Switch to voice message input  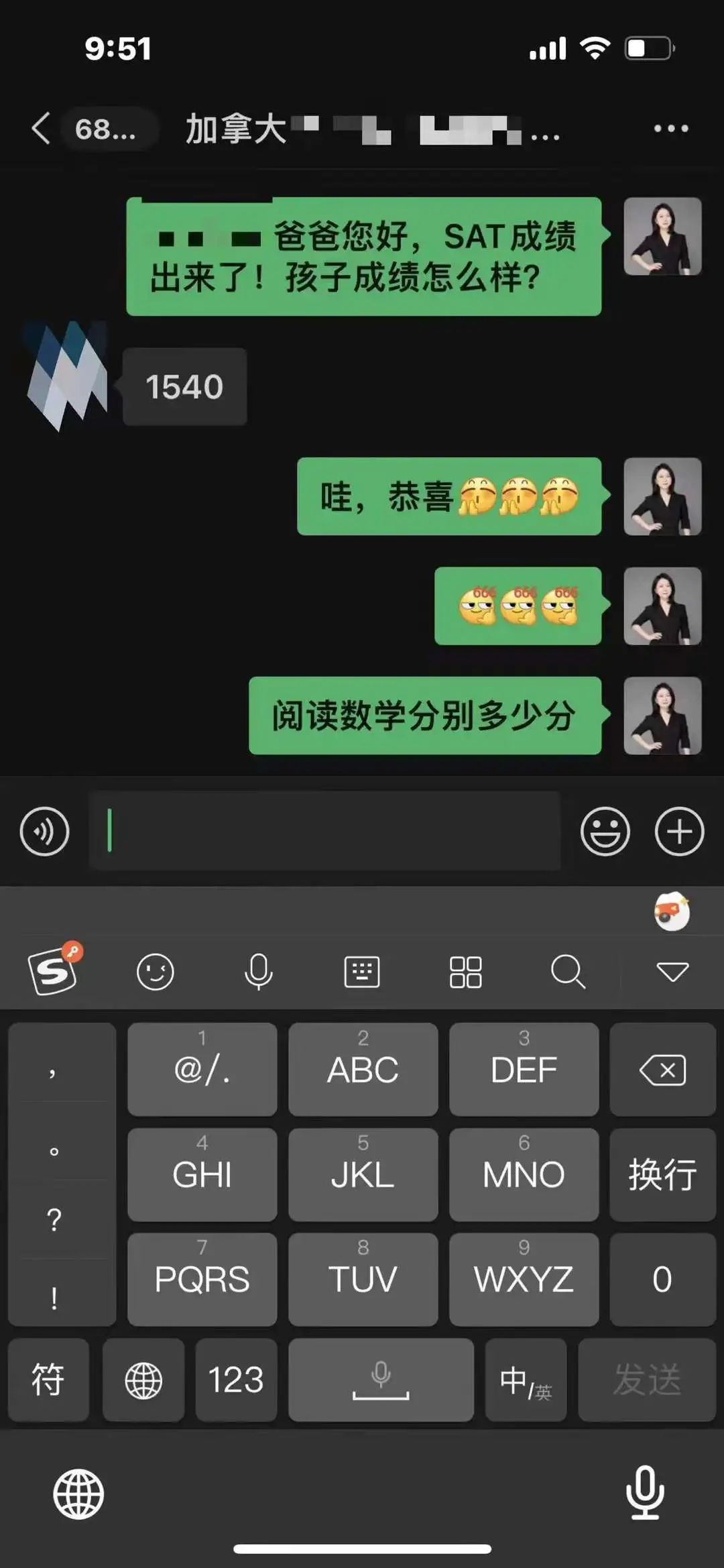[44, 832]
